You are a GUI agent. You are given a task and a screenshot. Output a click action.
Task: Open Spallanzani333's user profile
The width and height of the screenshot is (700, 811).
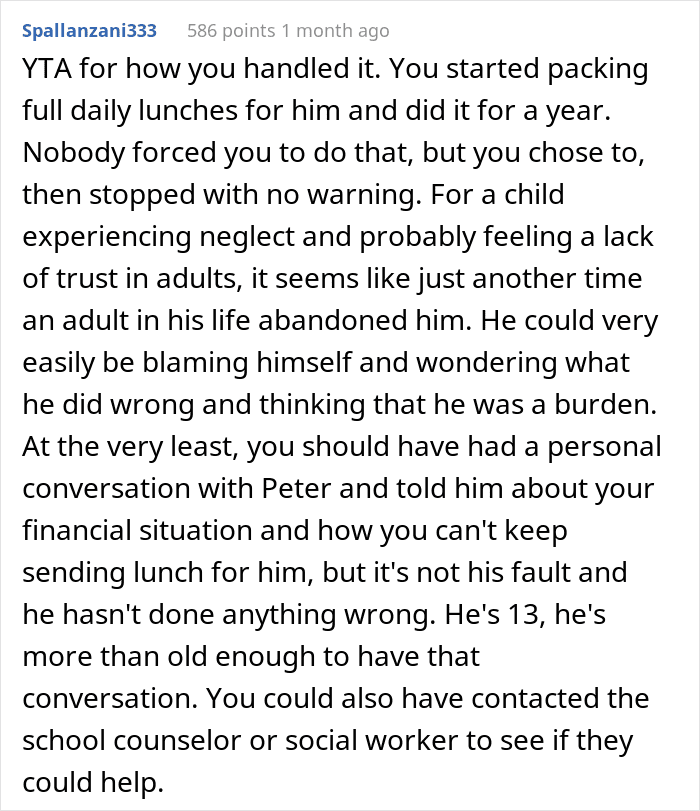click(x=89, y=31)
